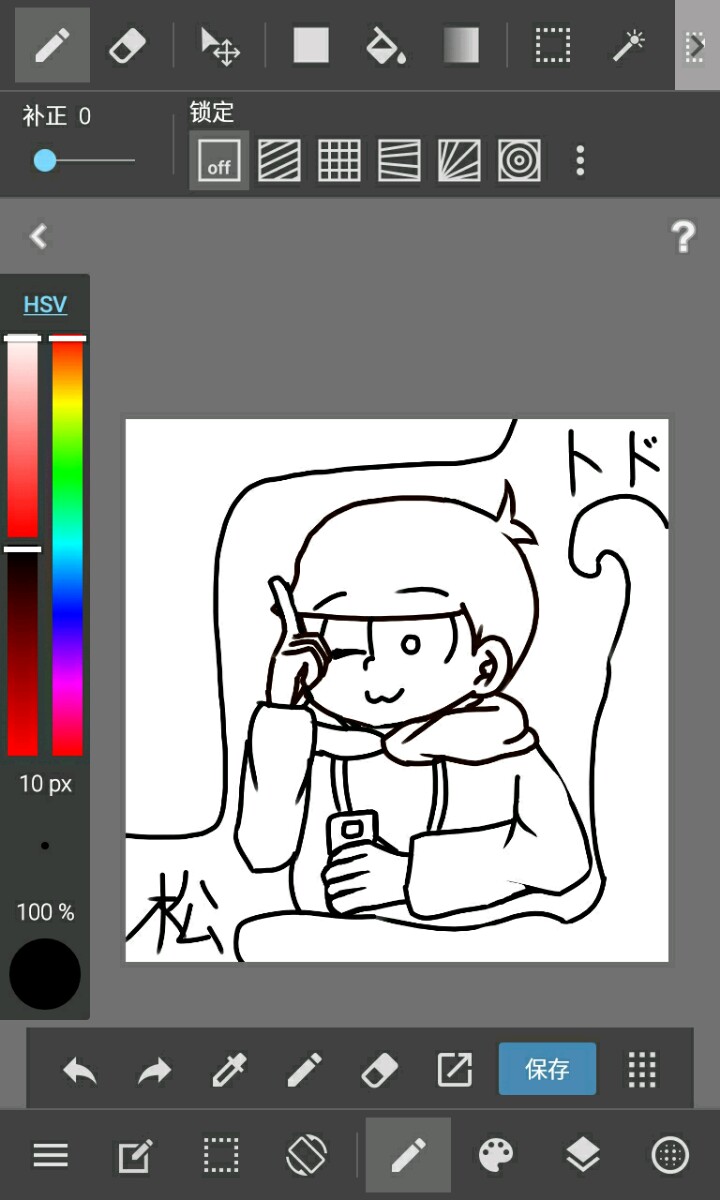Screen dimensions: 720x1200
Task: Open the main hamburger menu
Action: tap(51, 1156)
